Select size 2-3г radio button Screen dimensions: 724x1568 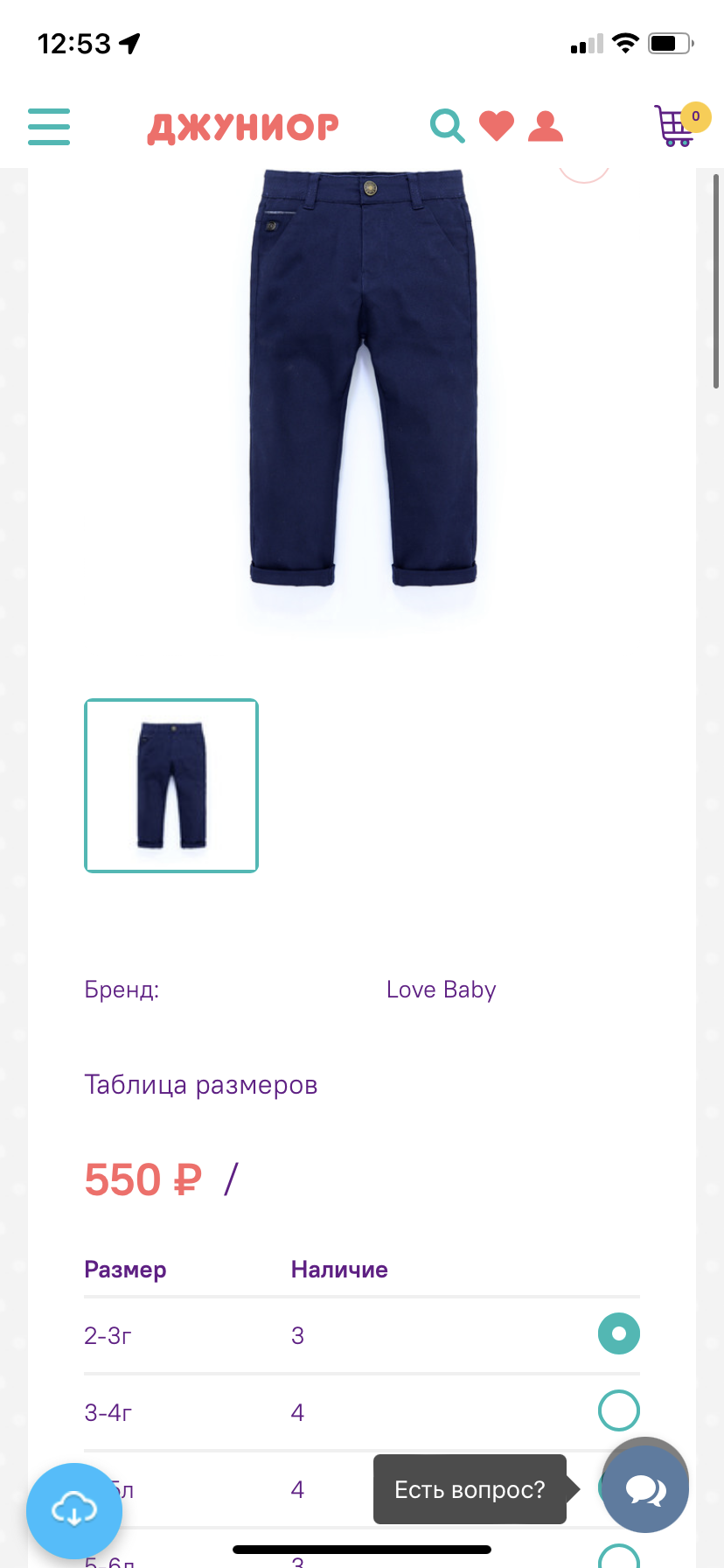coord(619,1333)
